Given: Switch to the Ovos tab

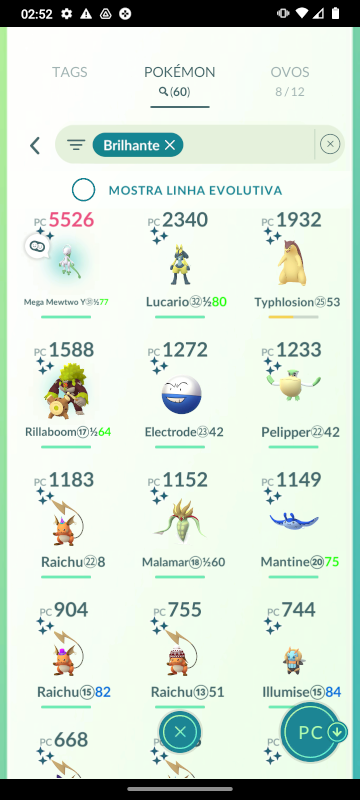Looking at the screenshot, I should pos(290,81).
